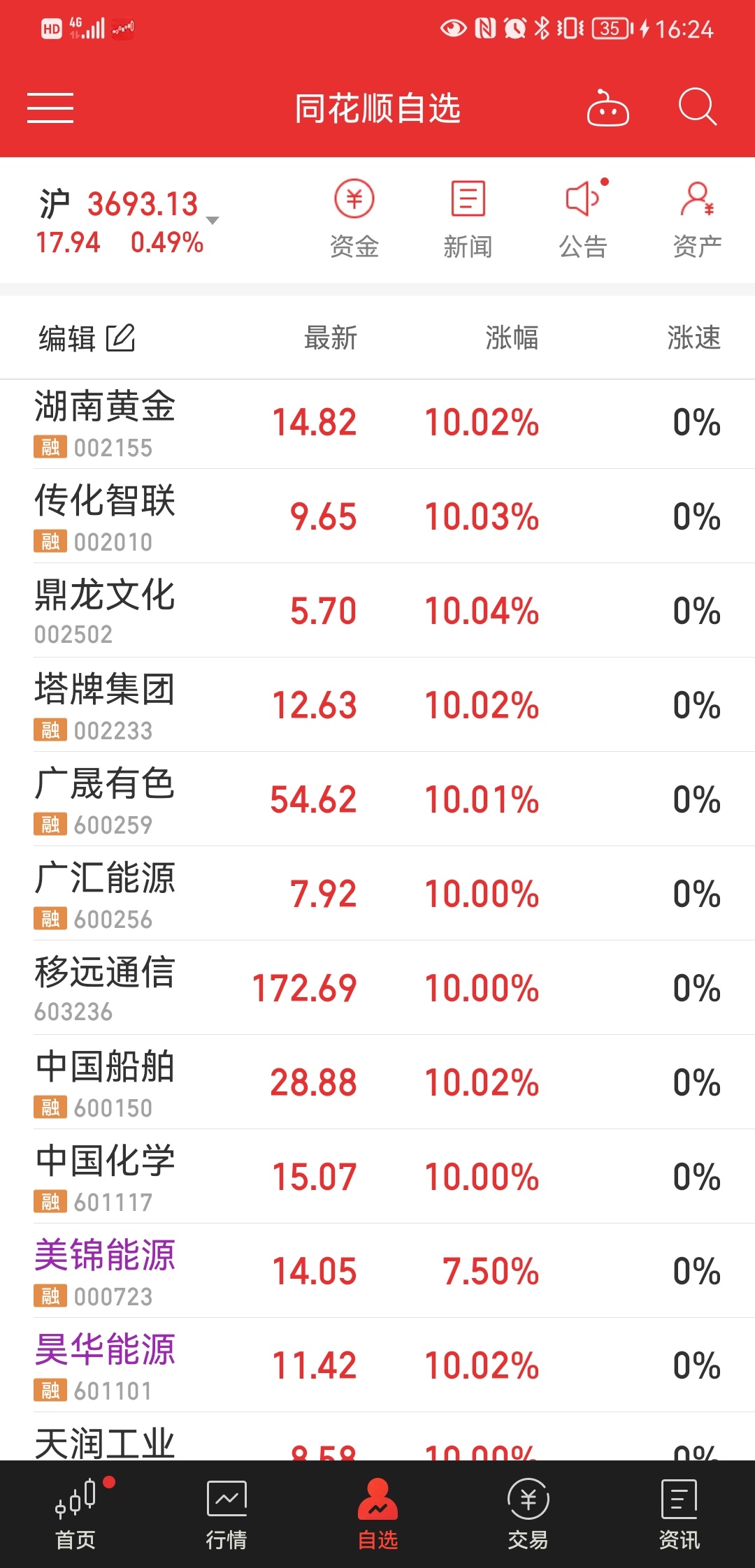Switch to 首页 tab
Image resolution: width=755 pixels, height=1568 pixels.
[75, 1514]
